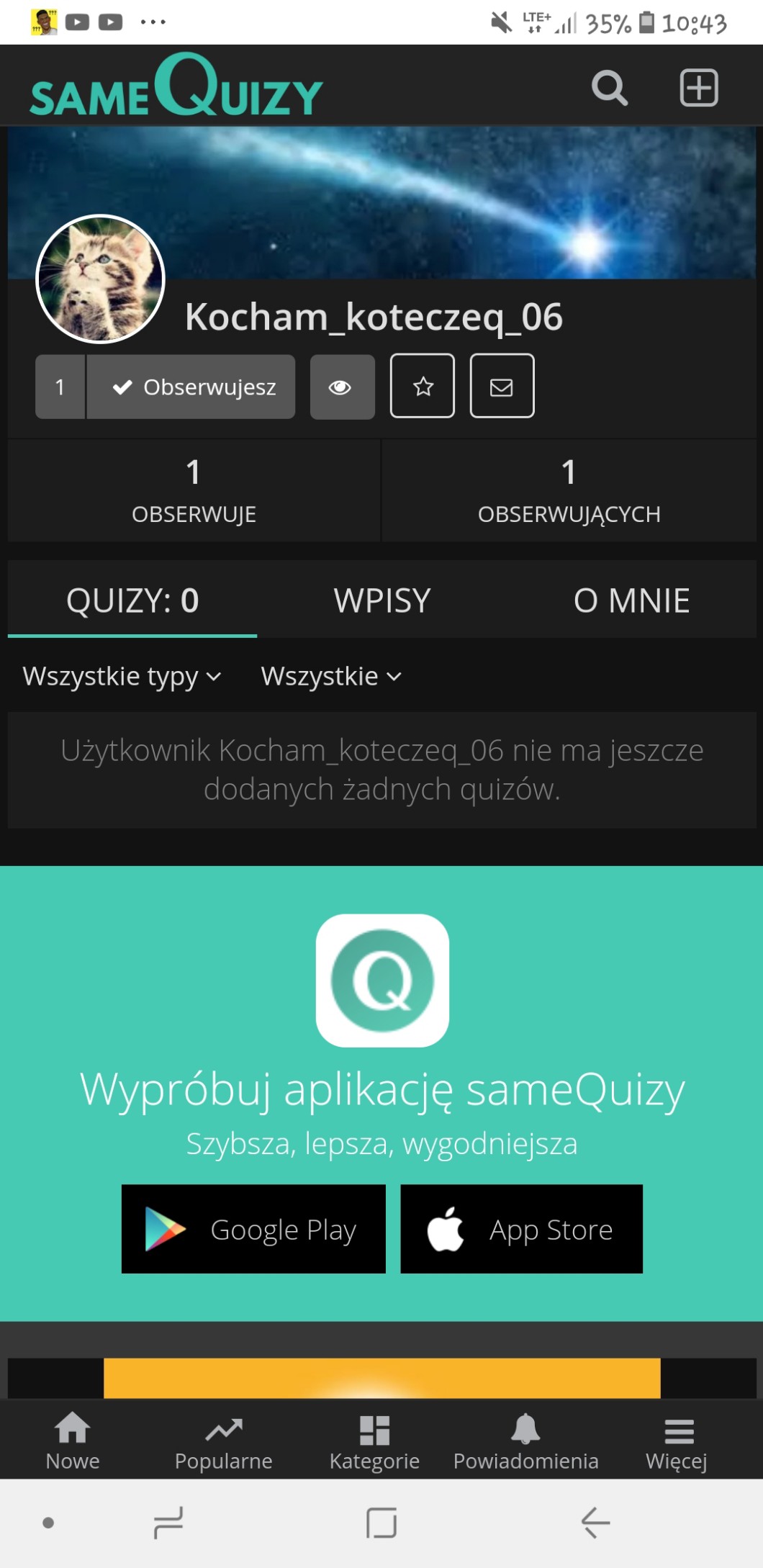Open the Kategorie tab
Image resolution: width=763 pixels, height=1568 pixels.
coord(374,1440)
